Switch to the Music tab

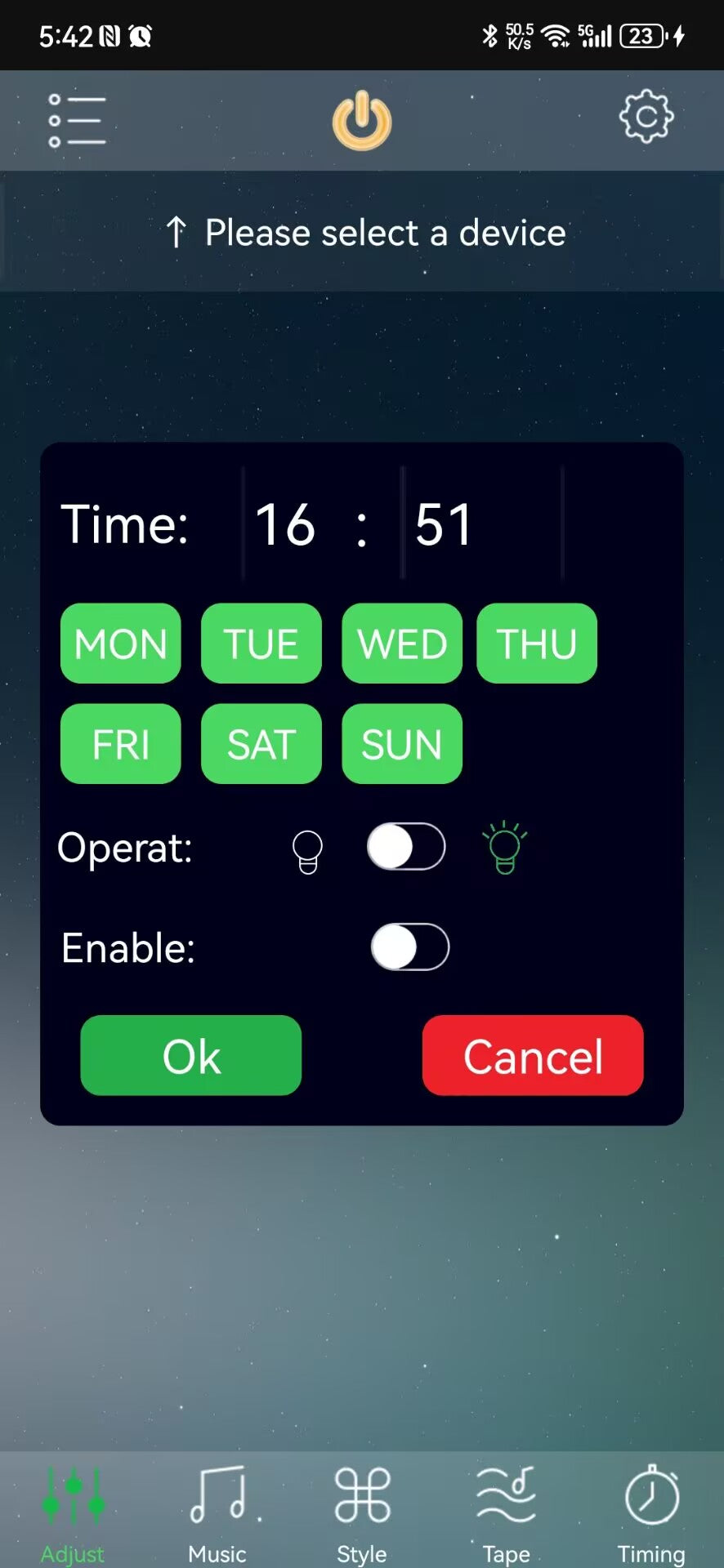[217, 1512]
